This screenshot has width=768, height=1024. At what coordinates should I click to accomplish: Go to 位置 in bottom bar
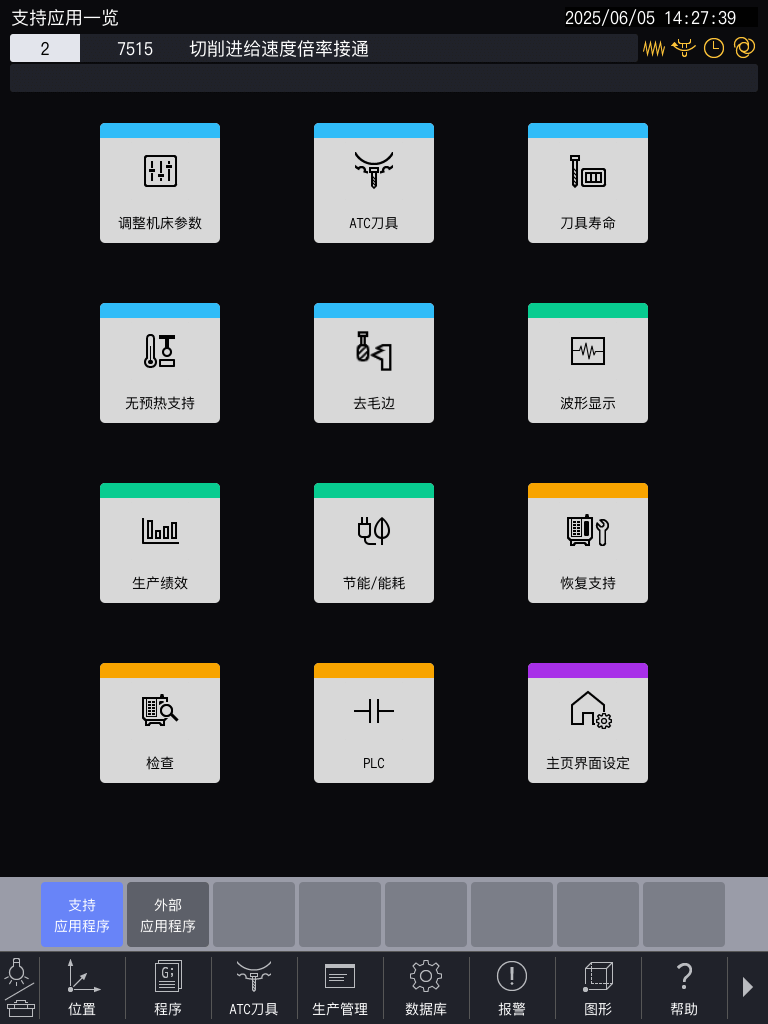(82, 988)
